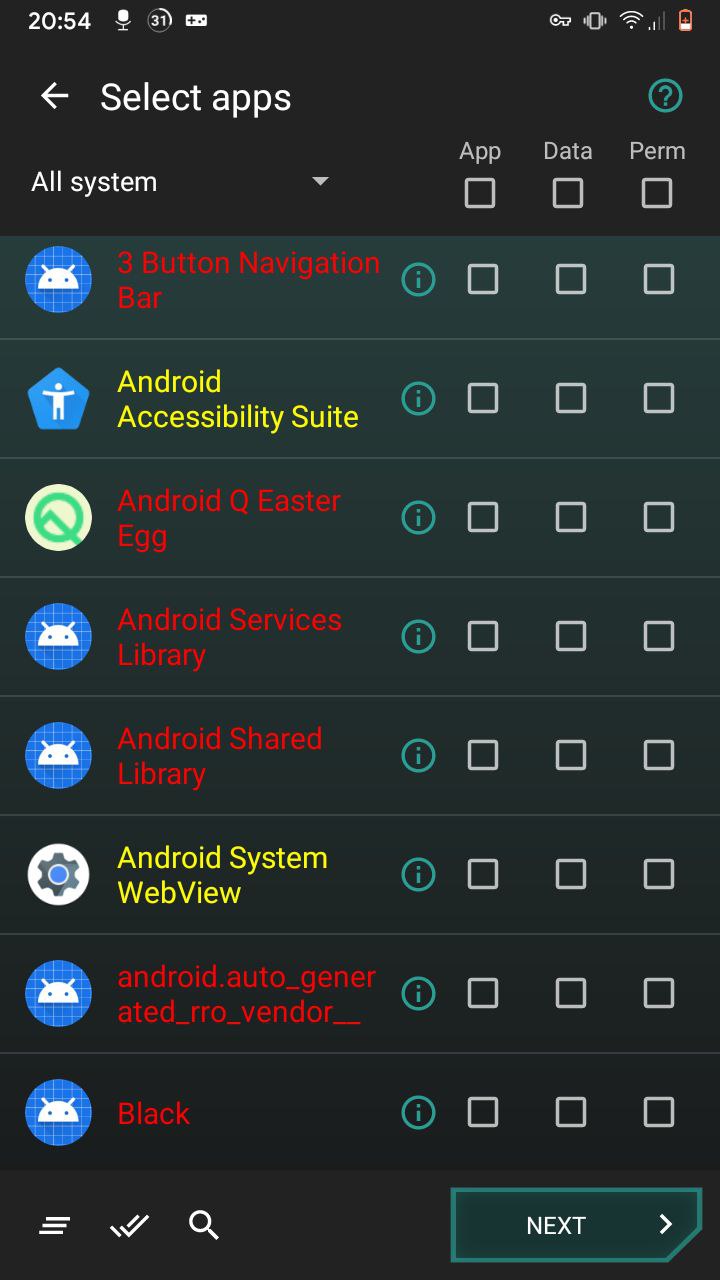Screen dimensions: 720x1280
Task: Tick Perm checkbox for Android Services Library
Action: tap(659, 636)
